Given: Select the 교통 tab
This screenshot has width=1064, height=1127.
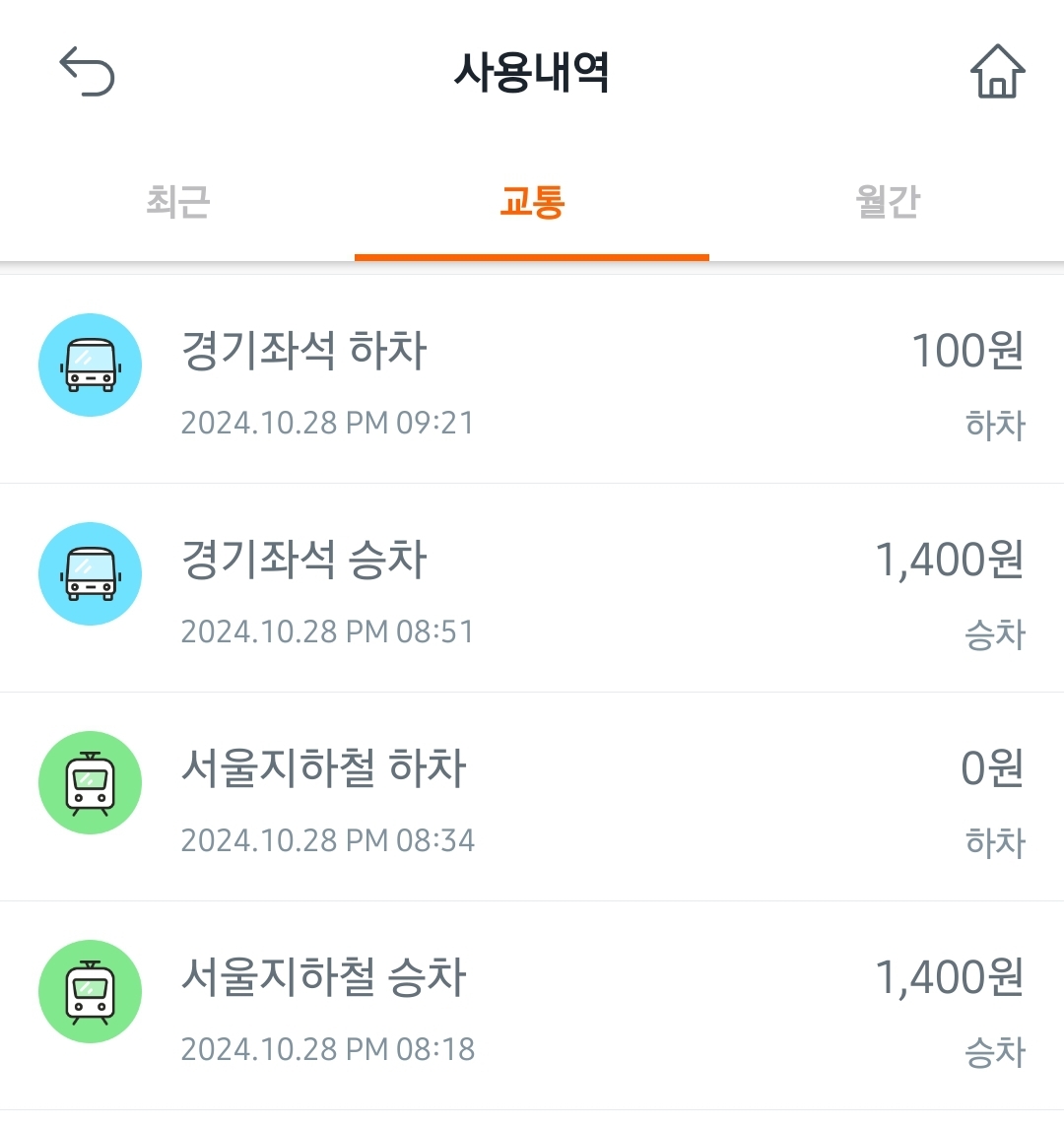Looking at the screenshot, I should coord(532,202).
